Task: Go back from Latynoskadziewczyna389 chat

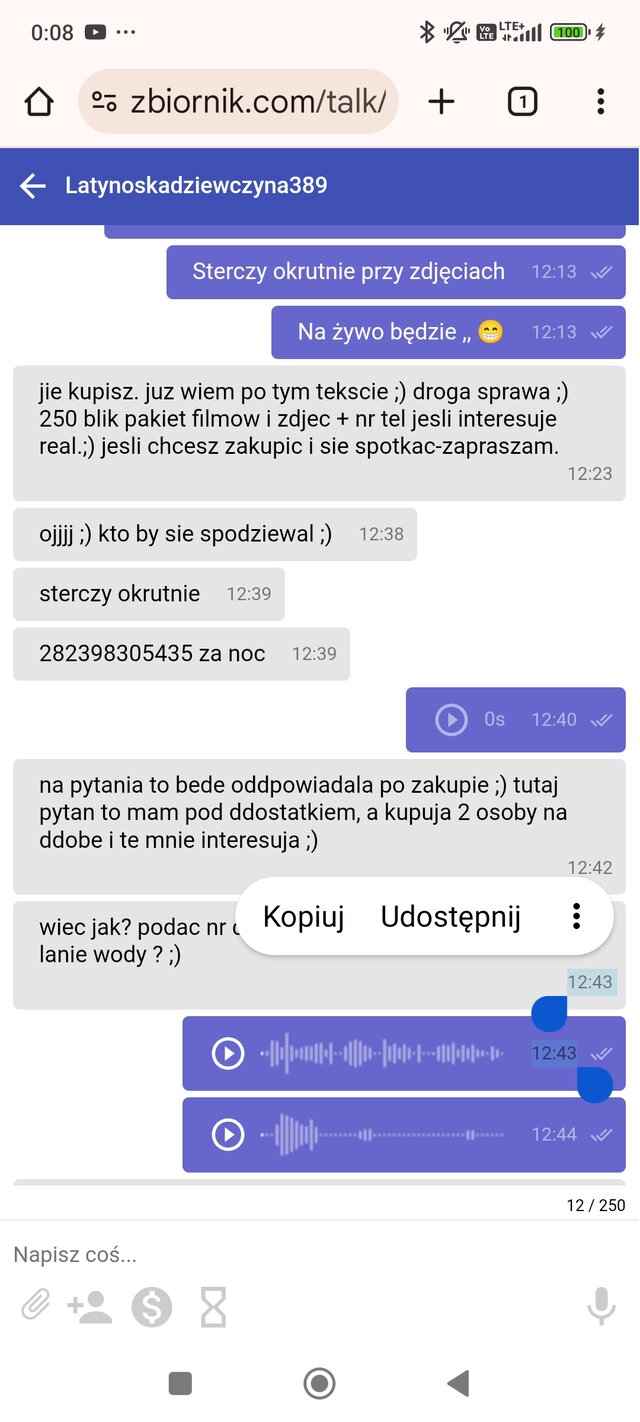Action: tap(33, 186)
